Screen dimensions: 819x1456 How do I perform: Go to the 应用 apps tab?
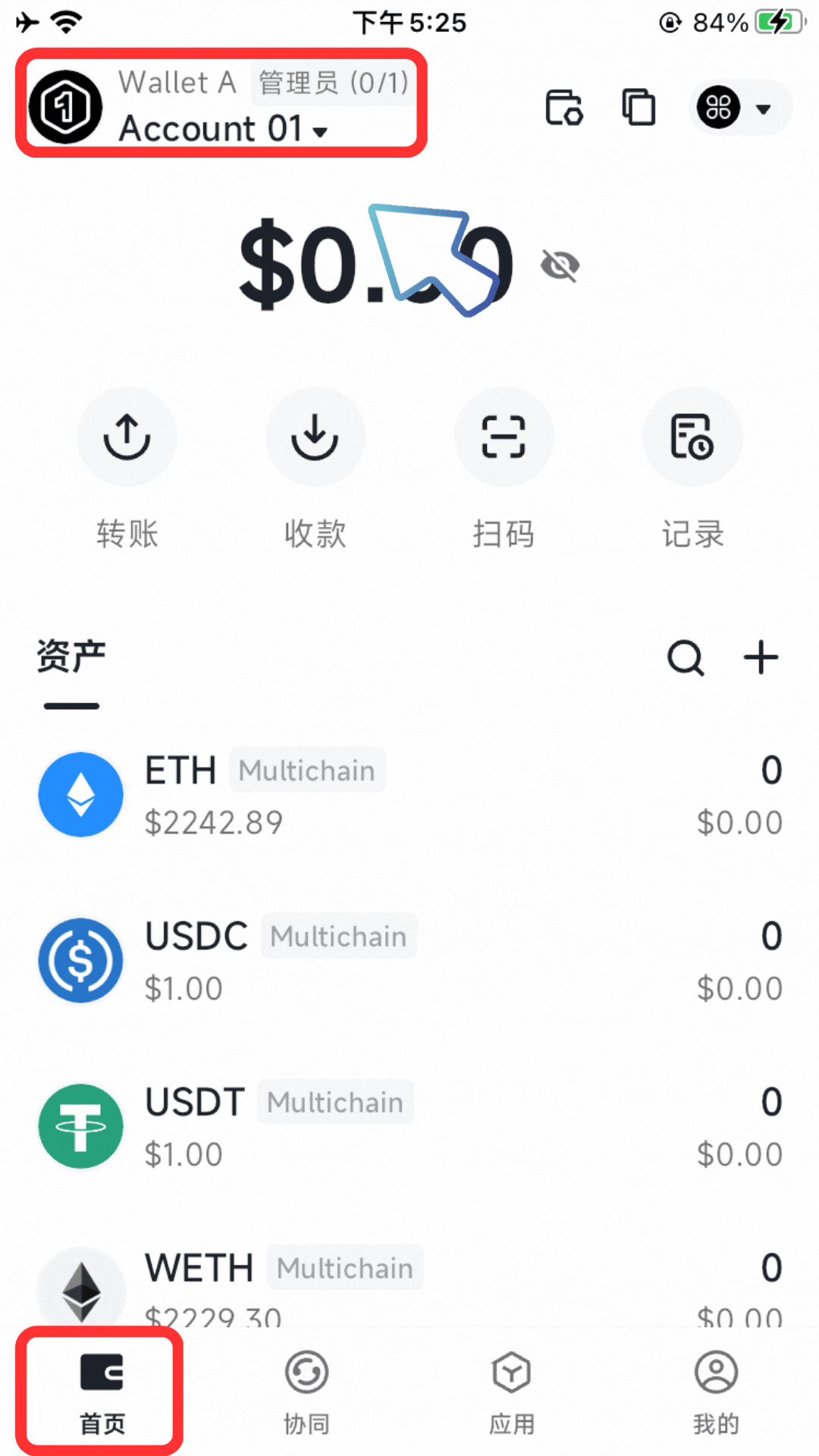point(512,1392)
